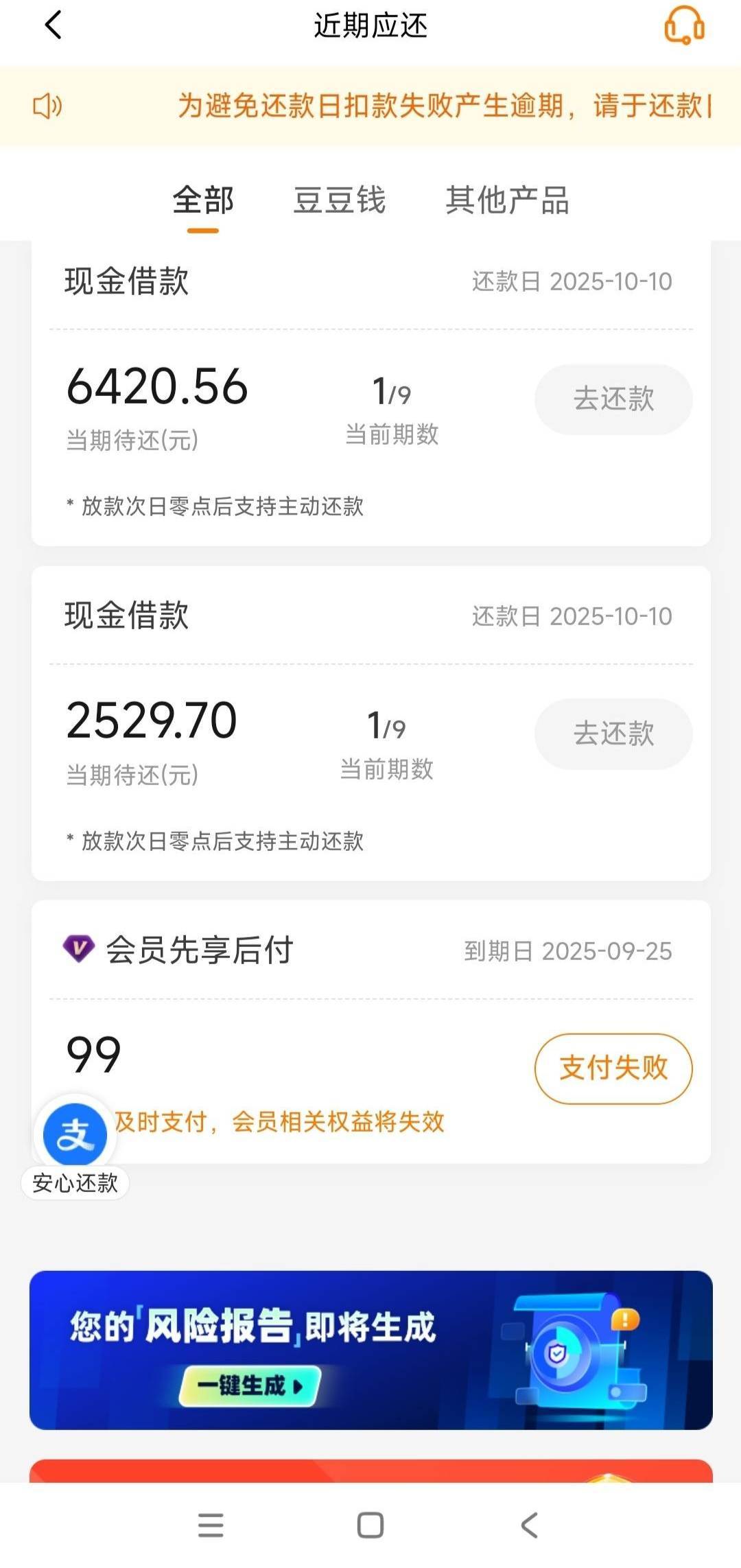
Task: Tap the 支付失败 button for membership
Action: (x=613, y=1068)
